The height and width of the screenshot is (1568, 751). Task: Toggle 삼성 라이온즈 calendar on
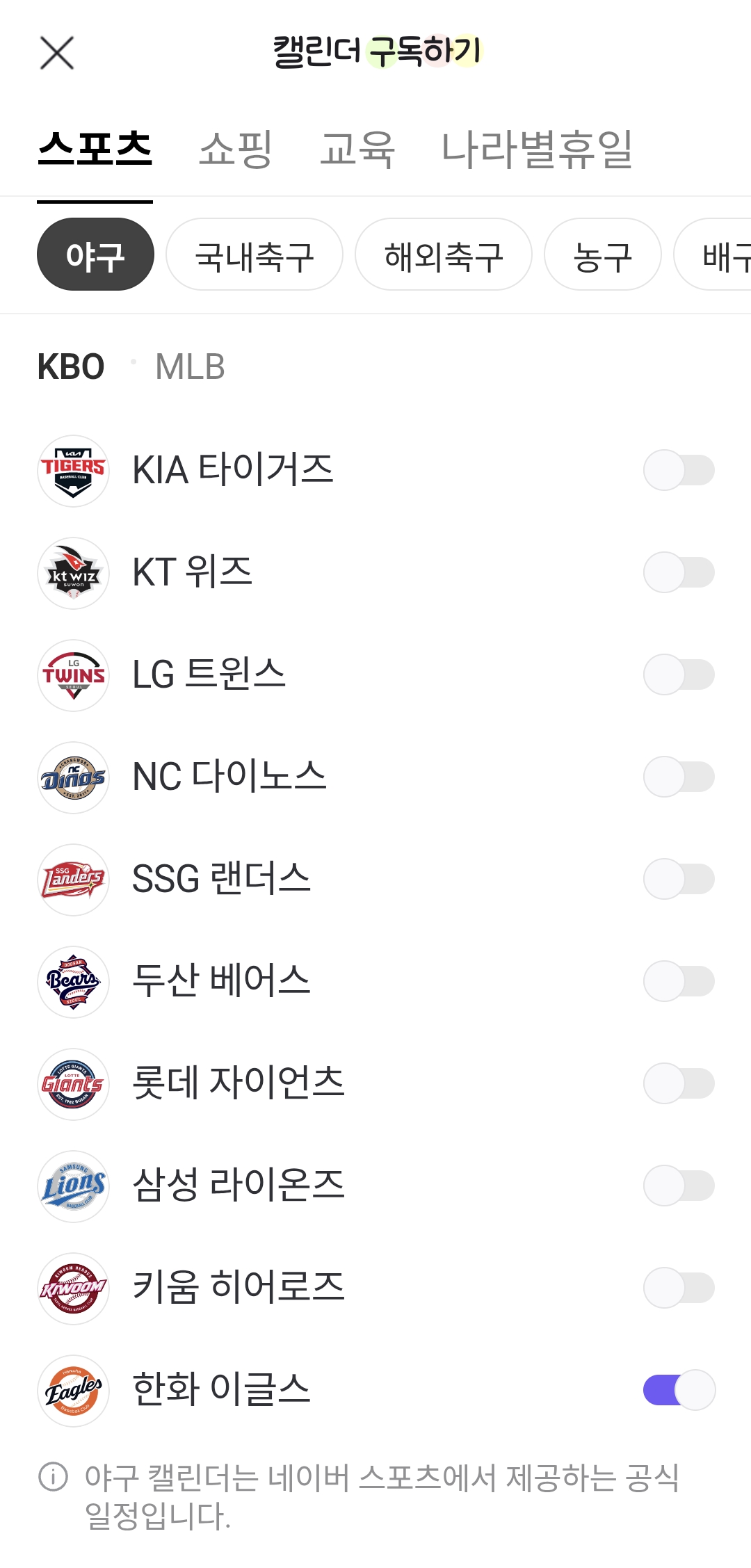[x=679, y=1186]
